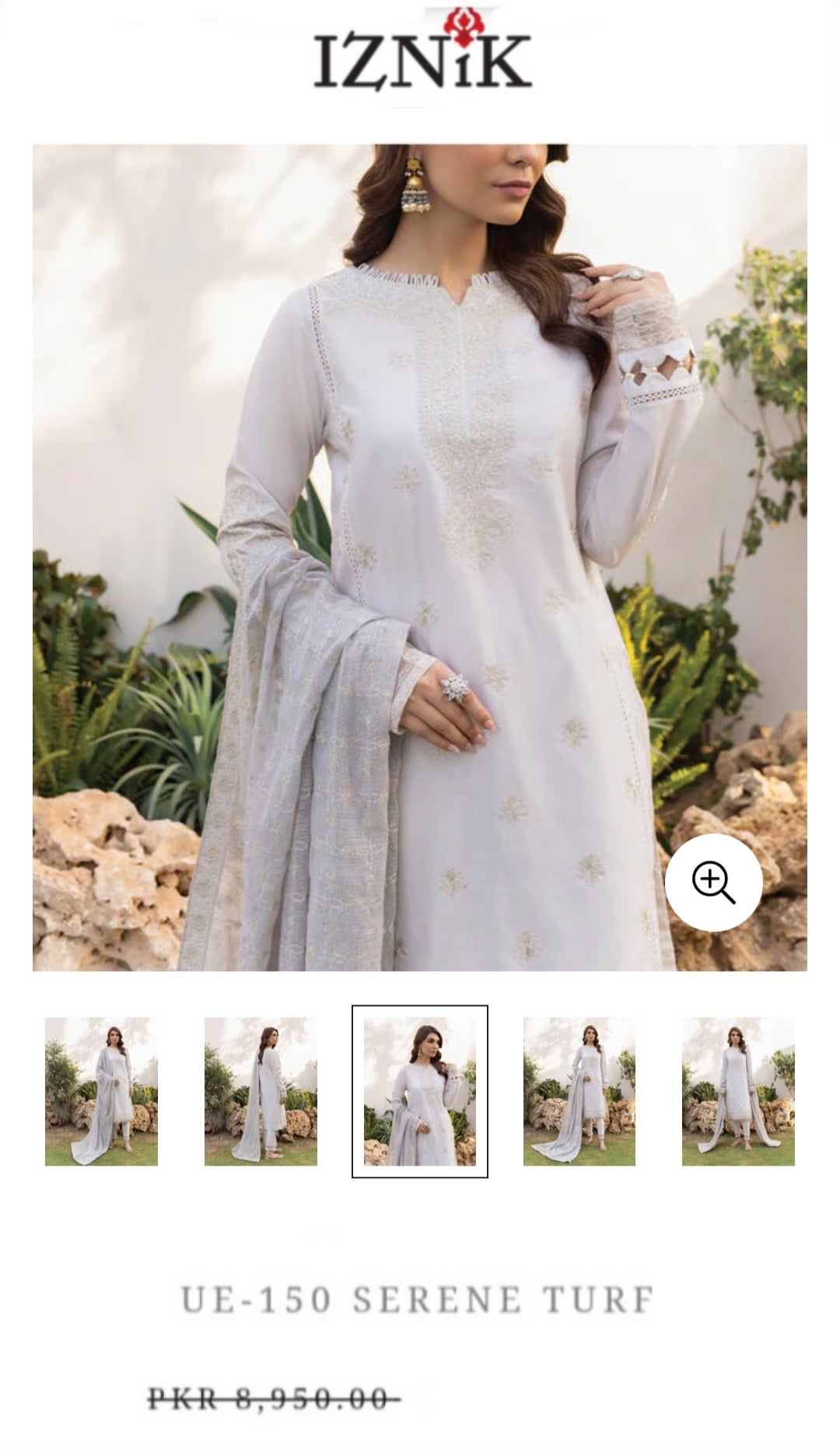Screen dimensions: 840x1449
Task: Select the highlighted third thumbnail
Action: (420, 1091)
